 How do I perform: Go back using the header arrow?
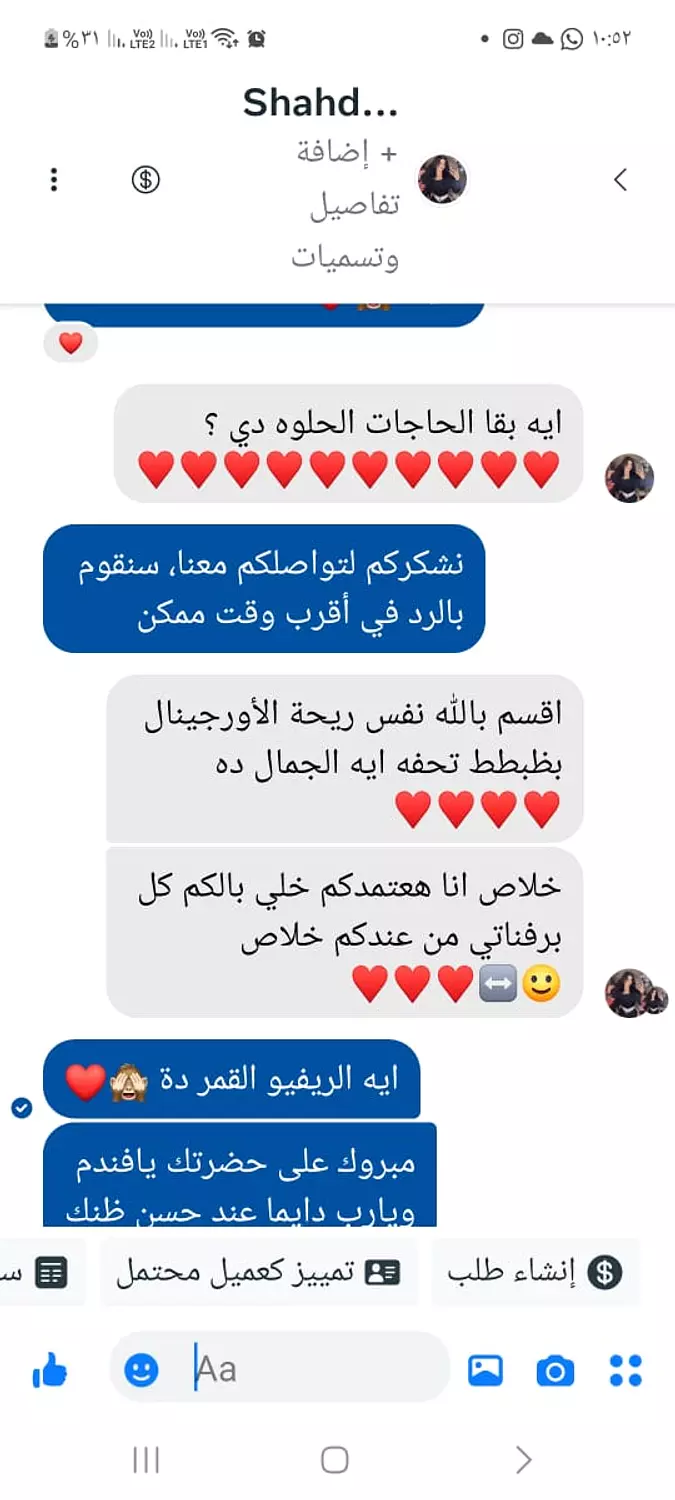(620, 180)
